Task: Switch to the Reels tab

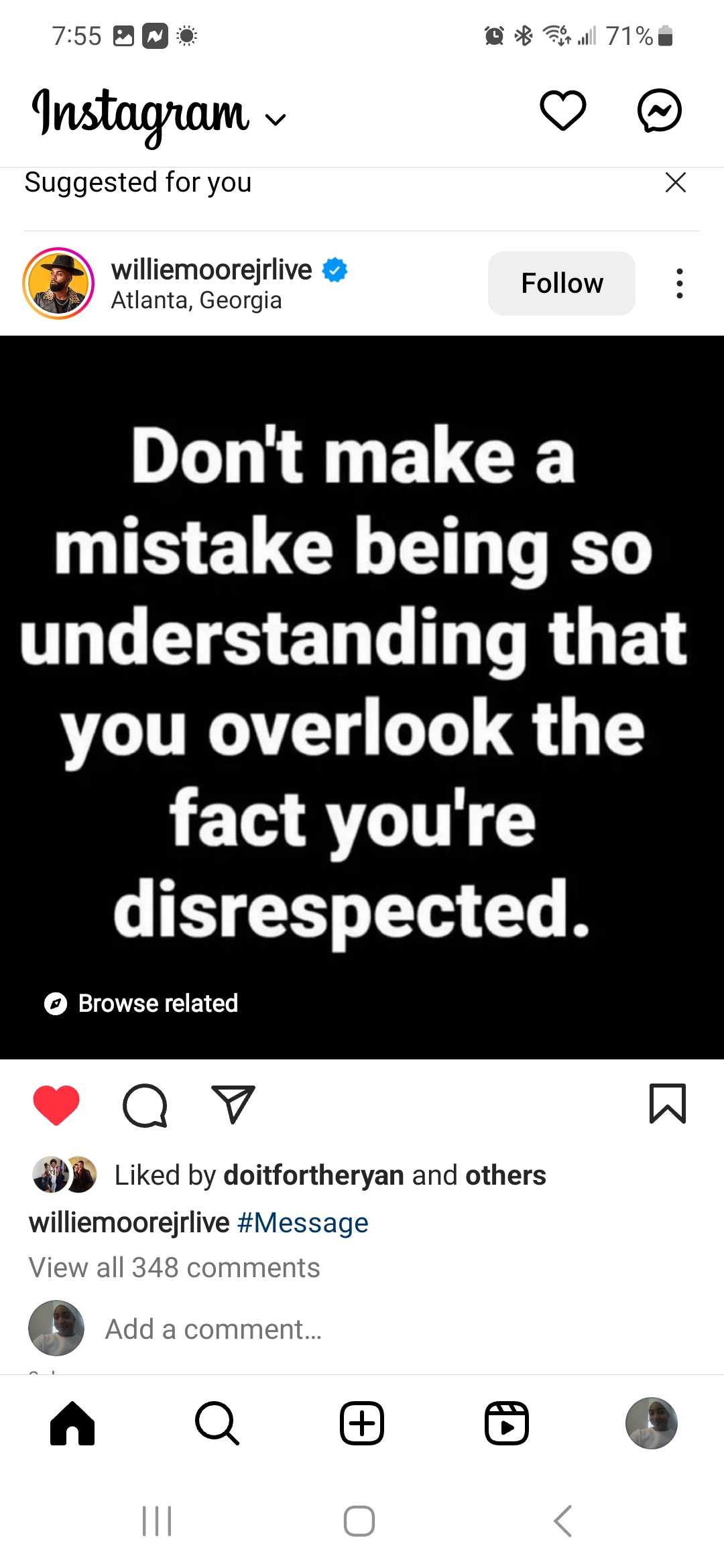Action: click(x=506, y=1423)
